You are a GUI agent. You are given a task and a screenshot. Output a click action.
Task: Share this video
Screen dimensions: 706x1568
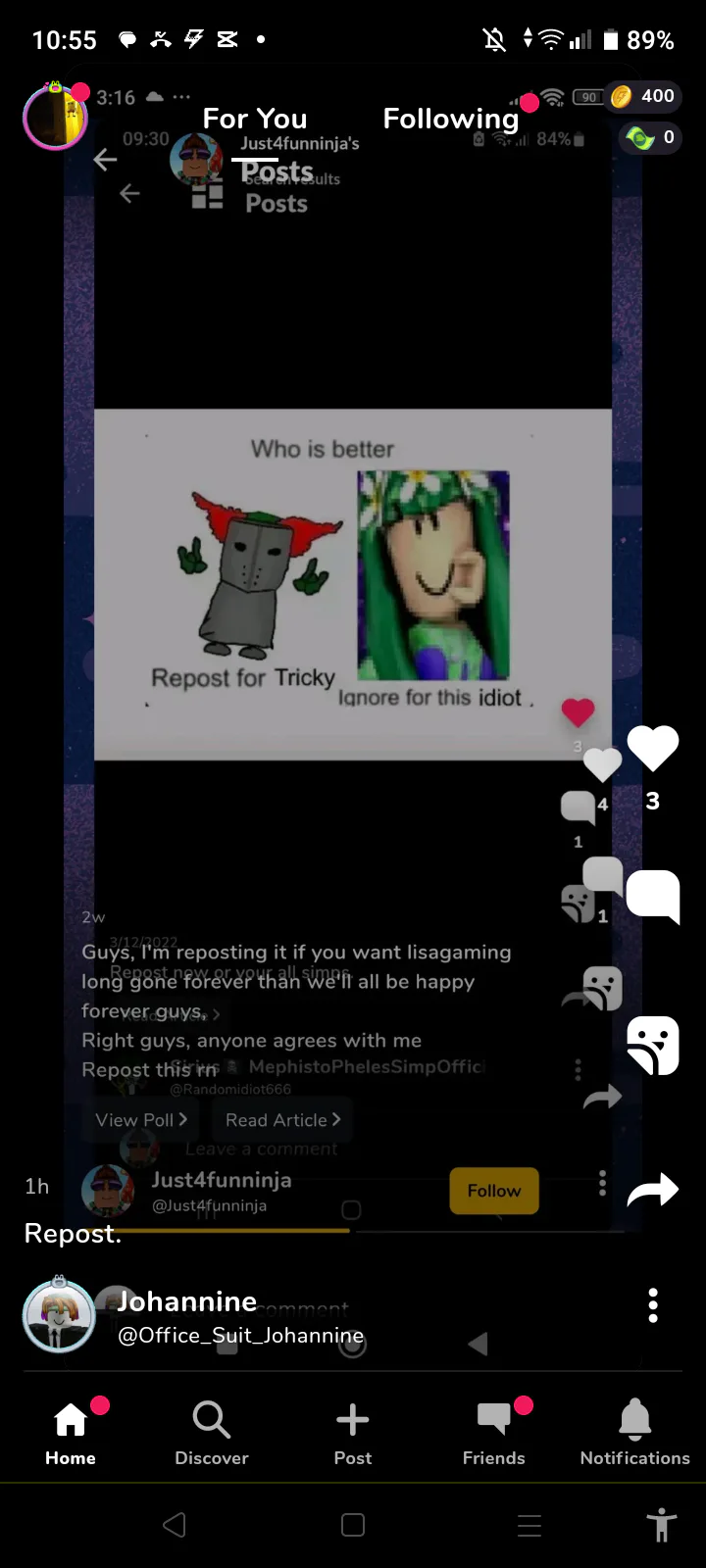click(653, 1190)
